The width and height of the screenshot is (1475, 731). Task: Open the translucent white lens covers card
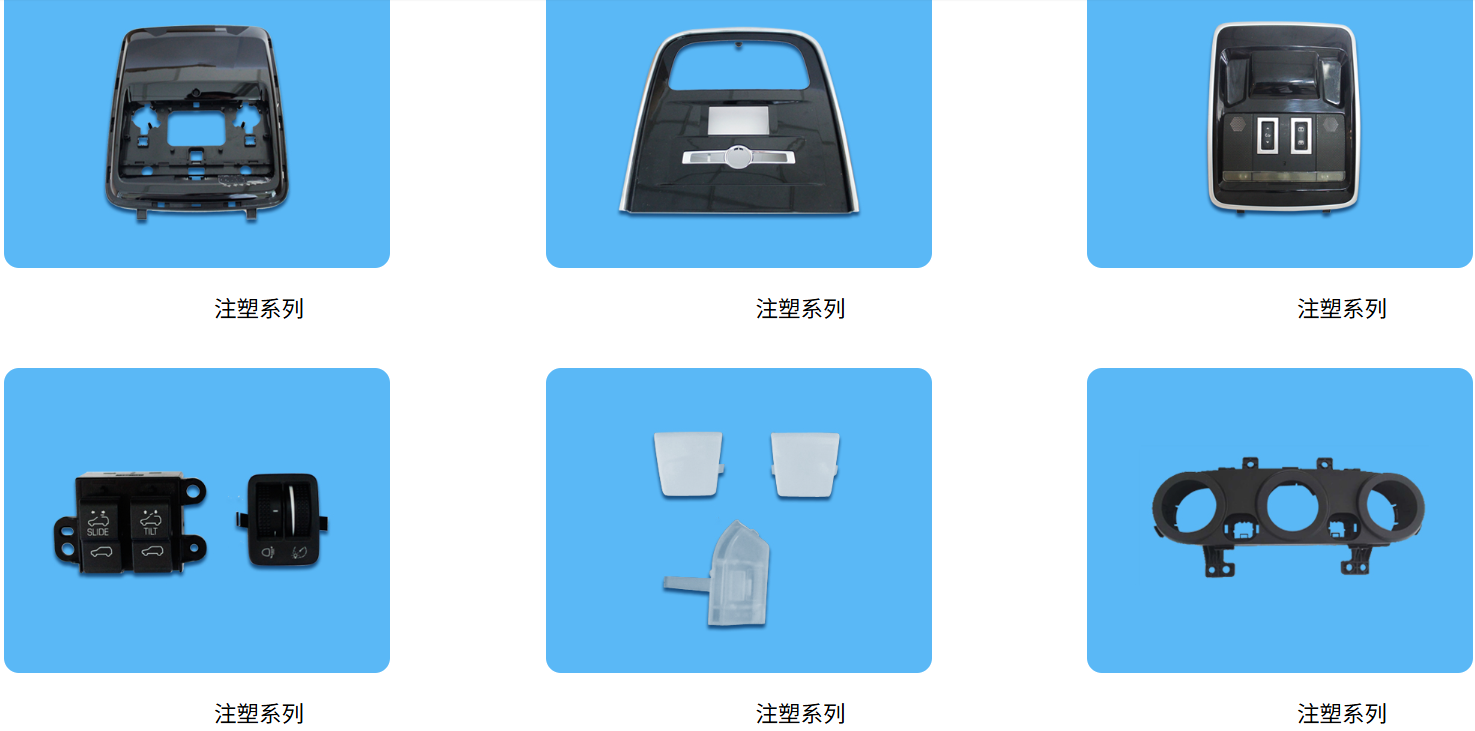point(738,520)
